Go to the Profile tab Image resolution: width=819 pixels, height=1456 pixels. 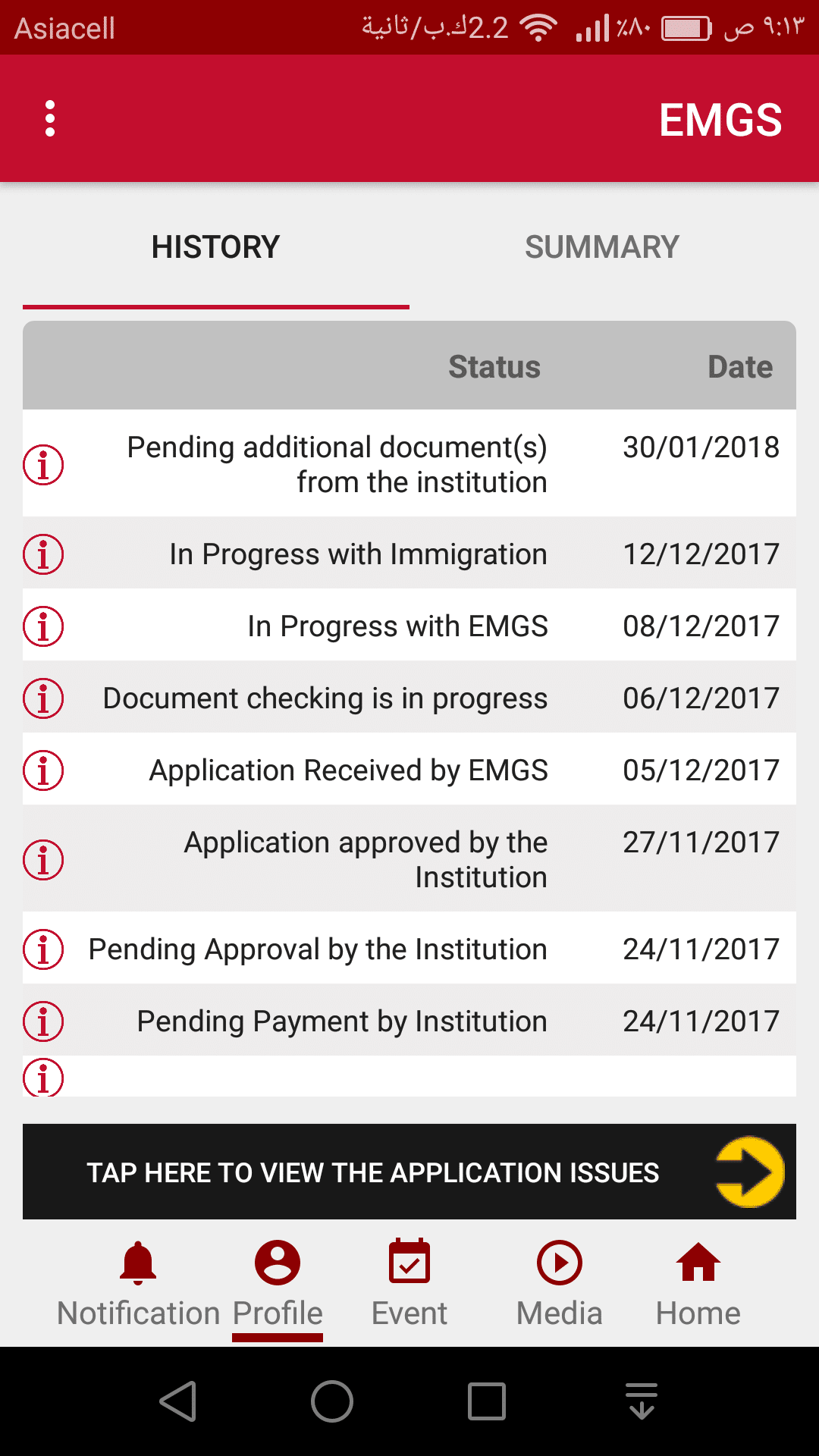[278, 1282]
